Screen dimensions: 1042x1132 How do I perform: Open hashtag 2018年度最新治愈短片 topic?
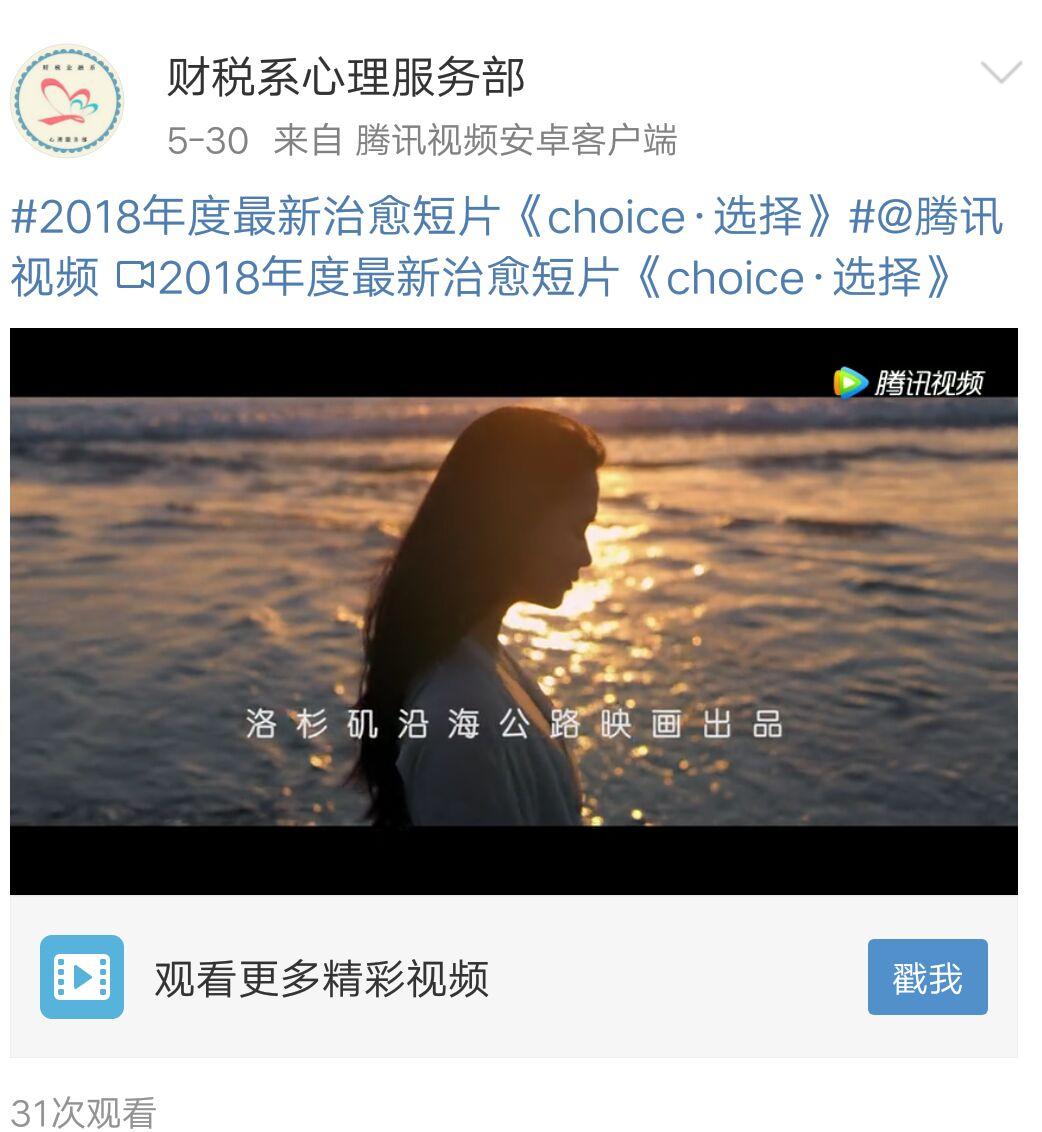420,218
